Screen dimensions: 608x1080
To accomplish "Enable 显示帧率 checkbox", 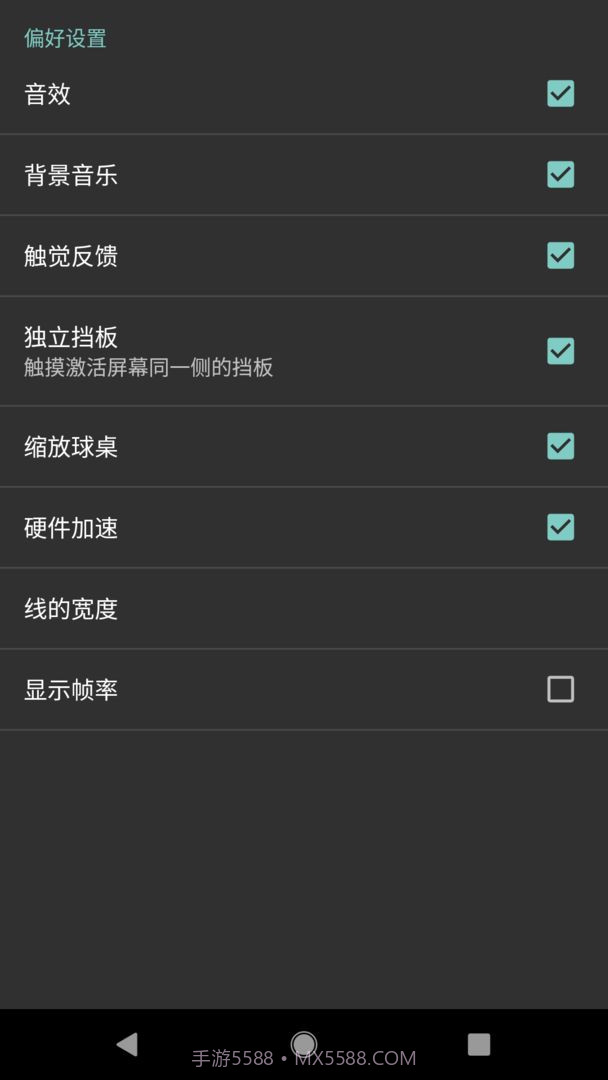I will click(560, 689).
